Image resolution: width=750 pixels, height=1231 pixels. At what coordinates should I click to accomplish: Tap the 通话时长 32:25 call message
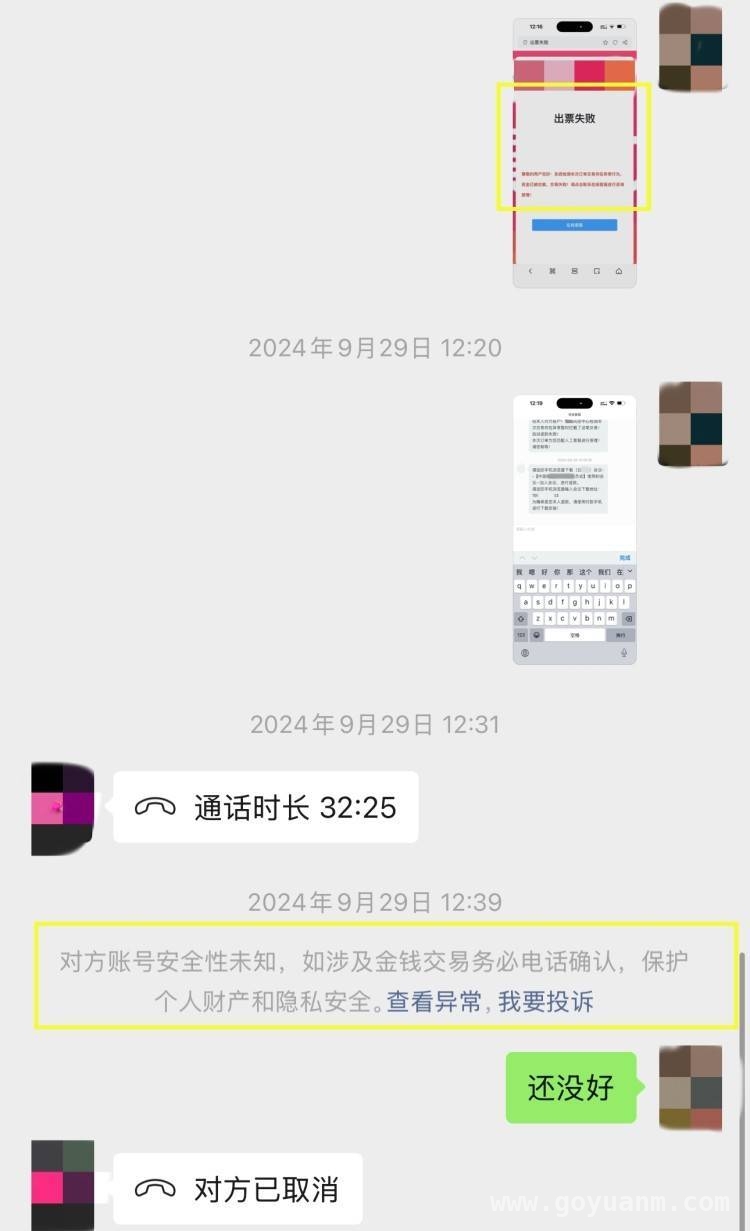265,807
